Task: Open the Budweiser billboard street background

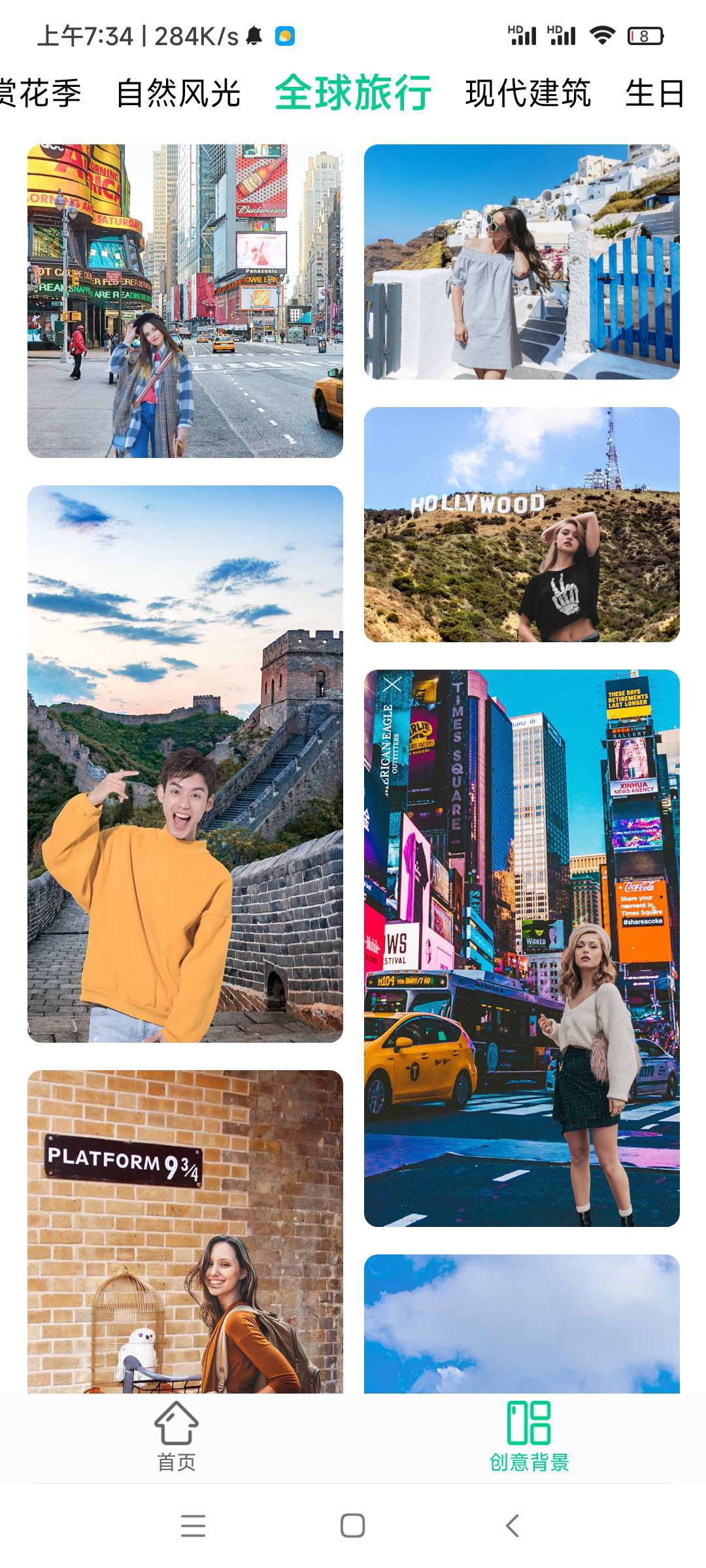Action: pos(185,301)
